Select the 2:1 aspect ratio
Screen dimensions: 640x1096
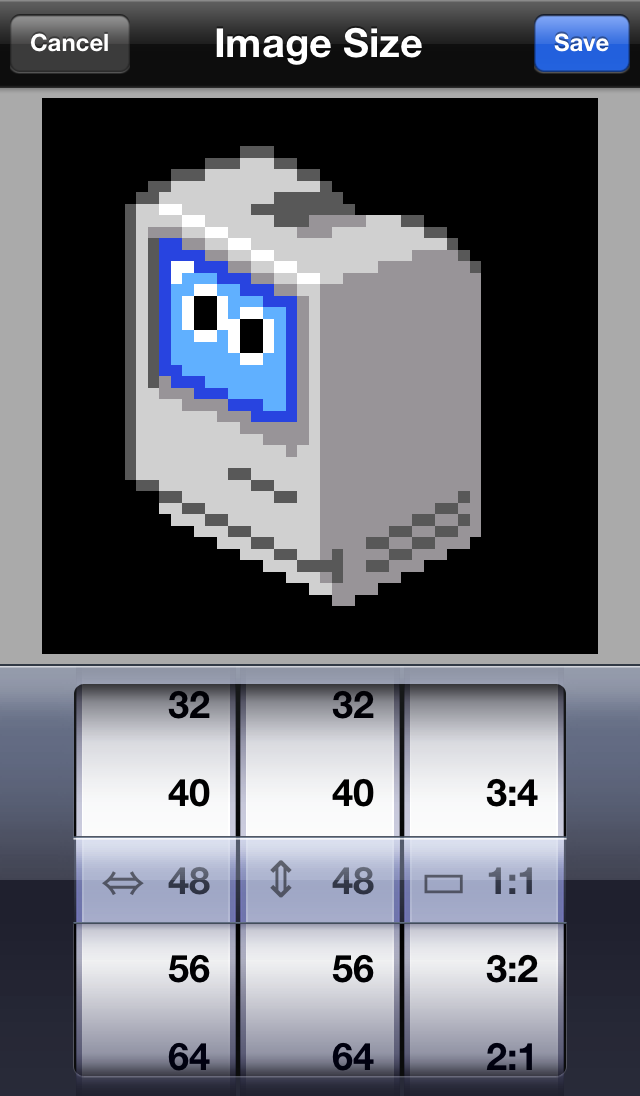coord(511,1058)
